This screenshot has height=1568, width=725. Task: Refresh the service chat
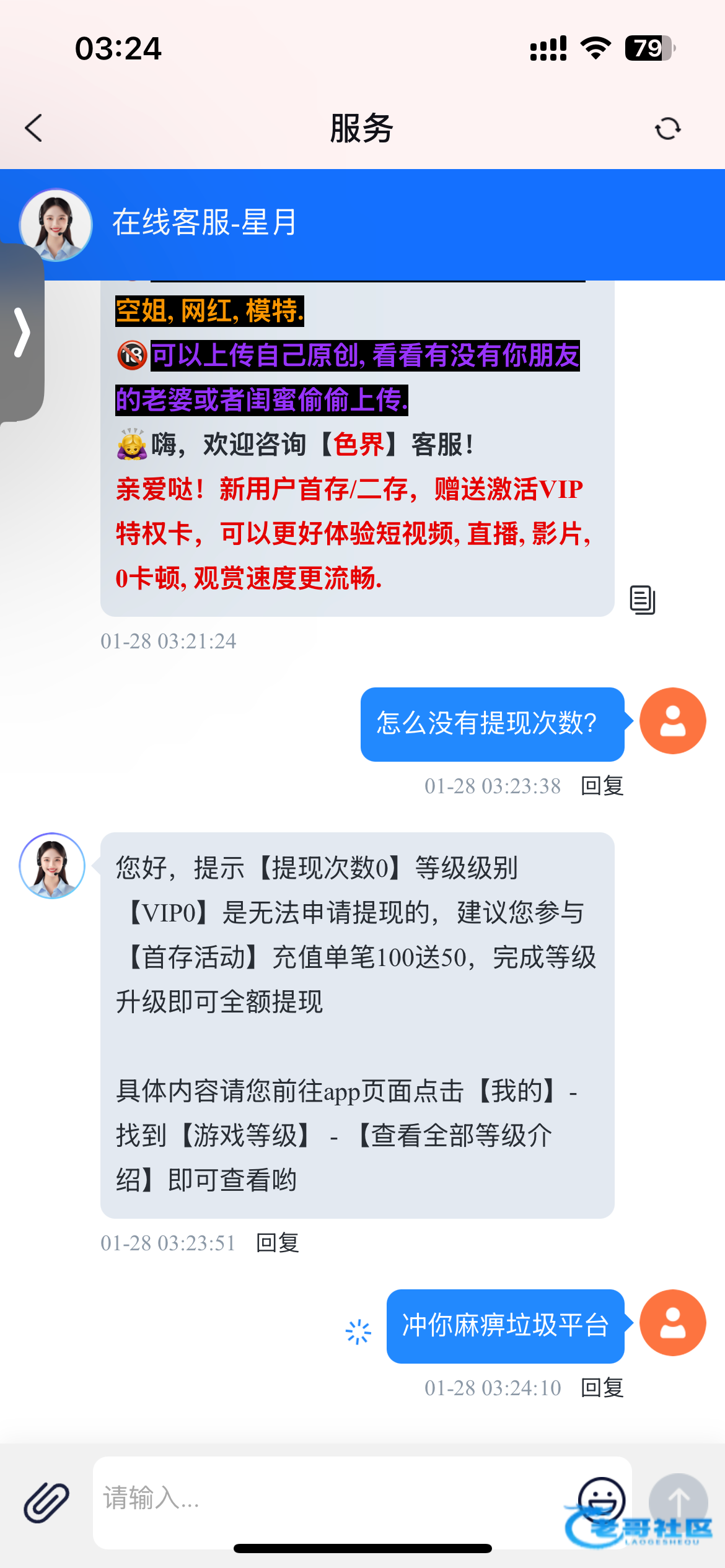pos(667,129)
